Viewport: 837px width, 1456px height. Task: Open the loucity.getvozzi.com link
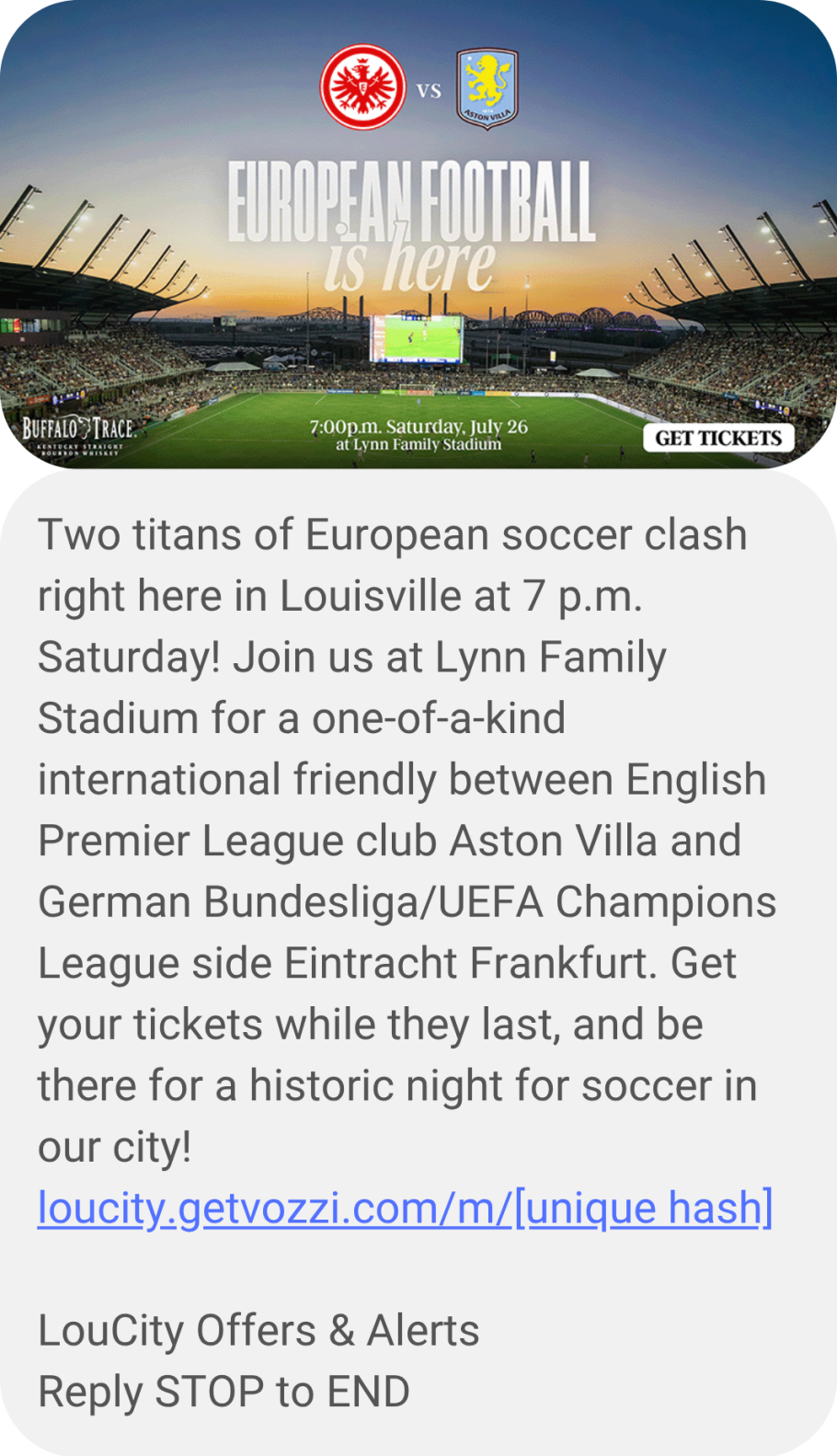point(405,1208)
